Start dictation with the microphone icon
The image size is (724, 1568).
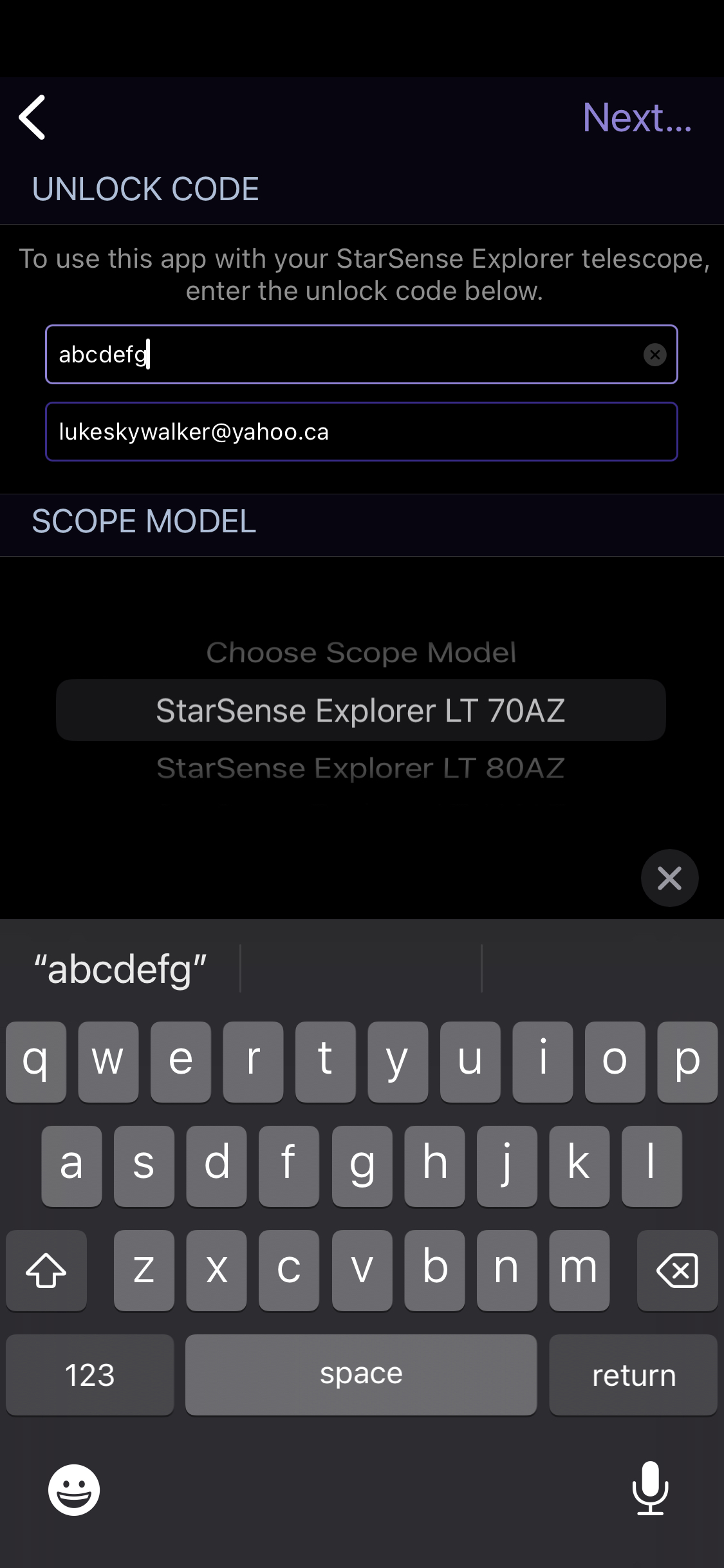pos(650,1488)
